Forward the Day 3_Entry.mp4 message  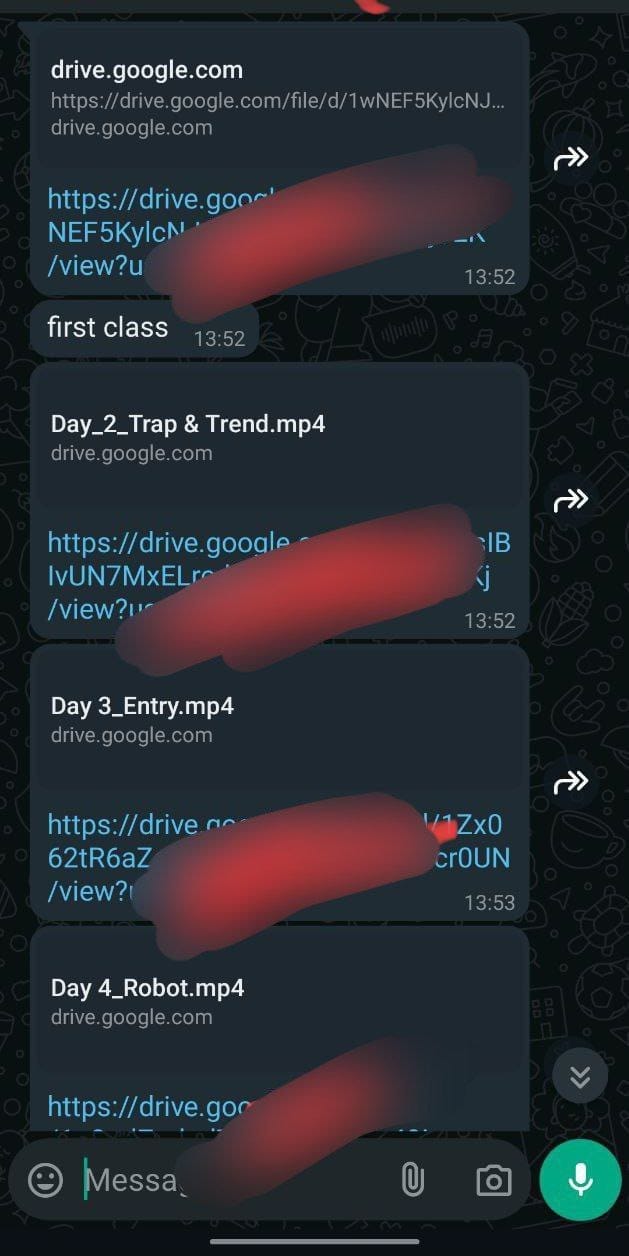point(571,781)
